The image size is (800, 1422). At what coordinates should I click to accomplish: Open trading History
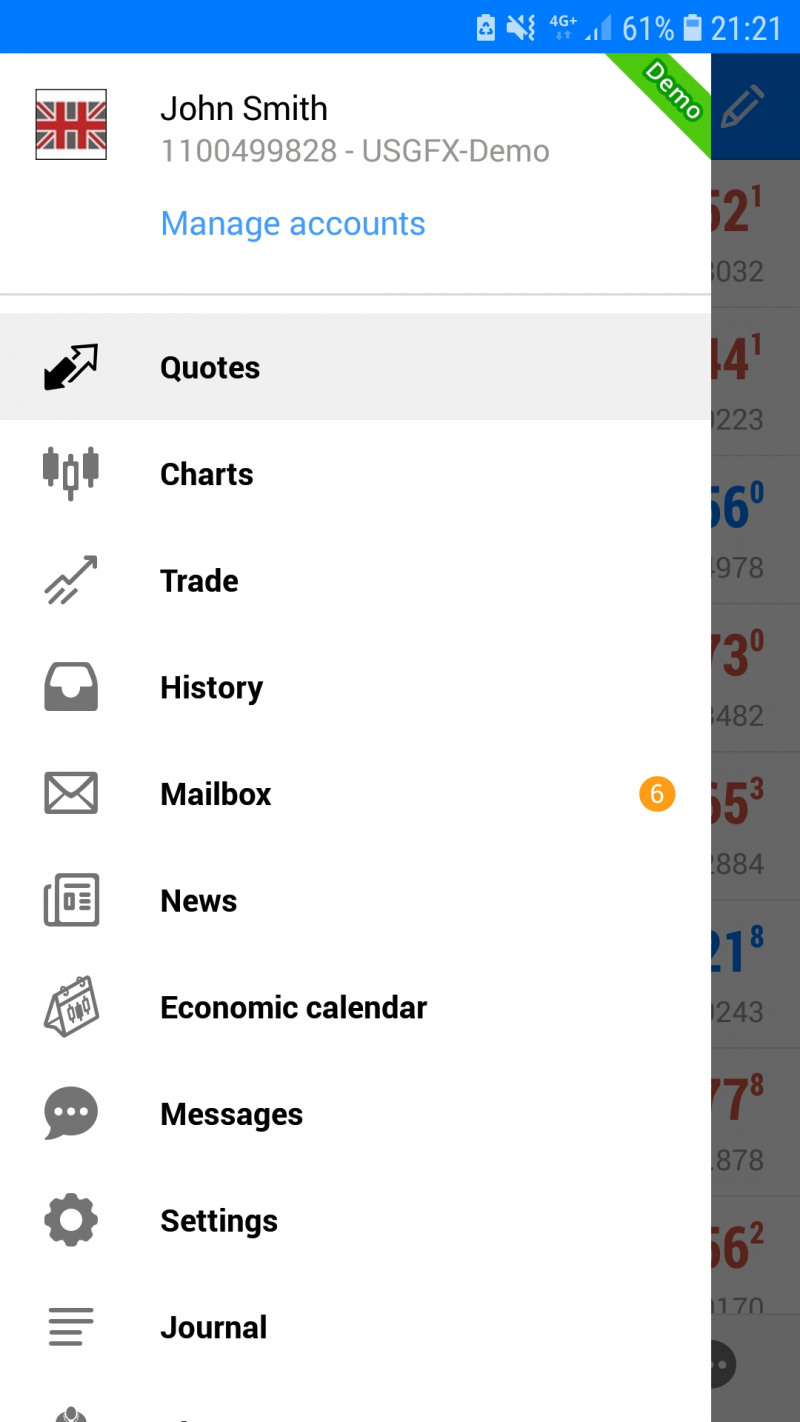point(355,688)
